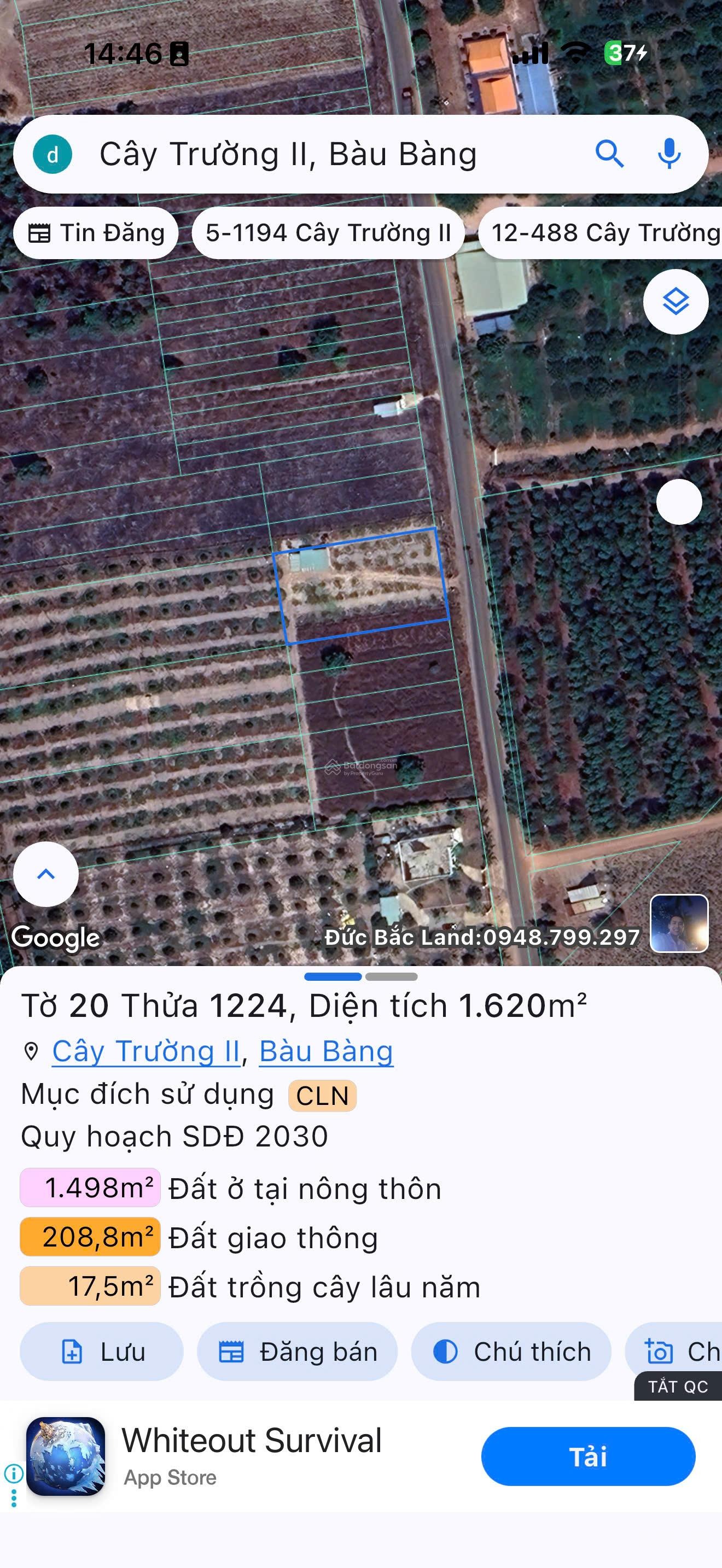The image size is (722, 1568).
Task: Start voice search with the microphone icon
Action: coord(669,155)
